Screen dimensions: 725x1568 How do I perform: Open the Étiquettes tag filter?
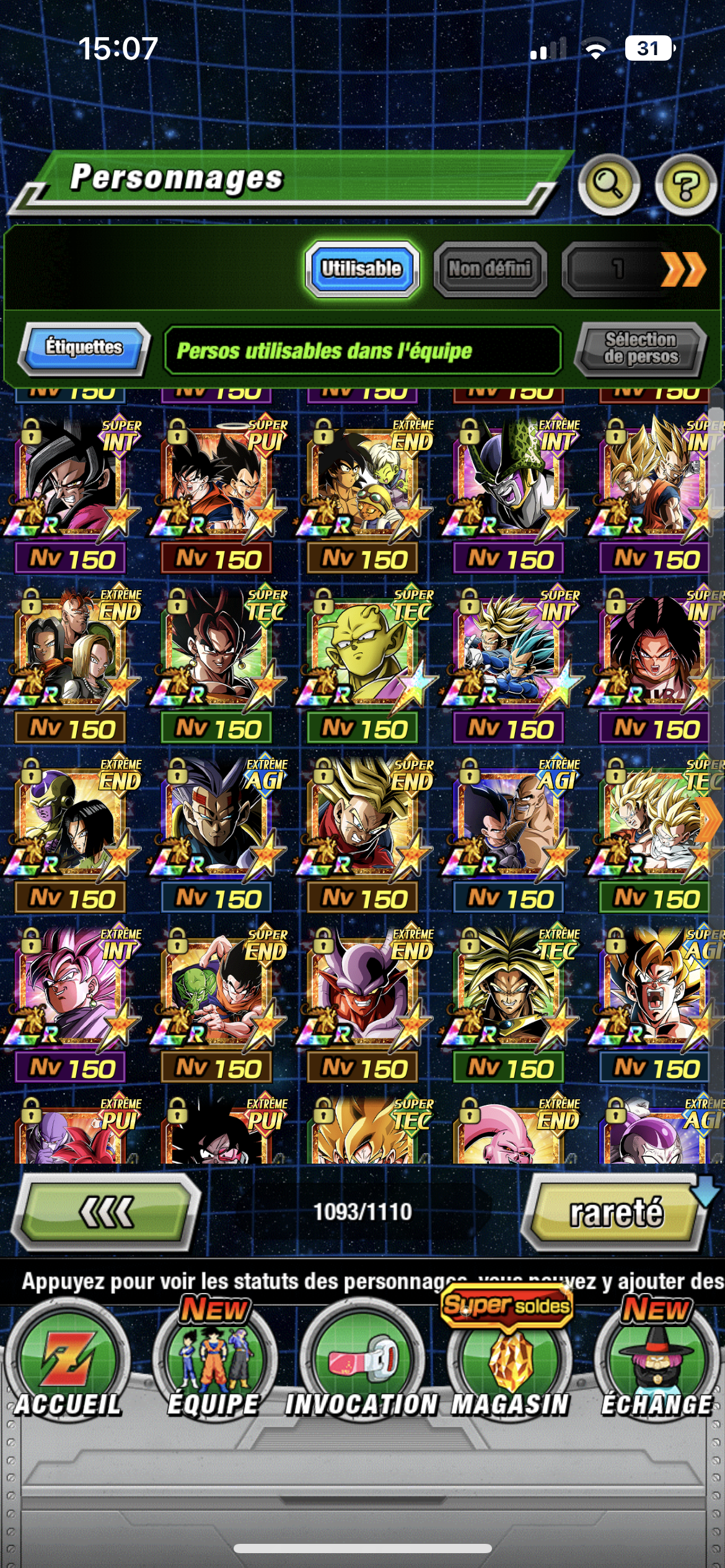[85, 348]
